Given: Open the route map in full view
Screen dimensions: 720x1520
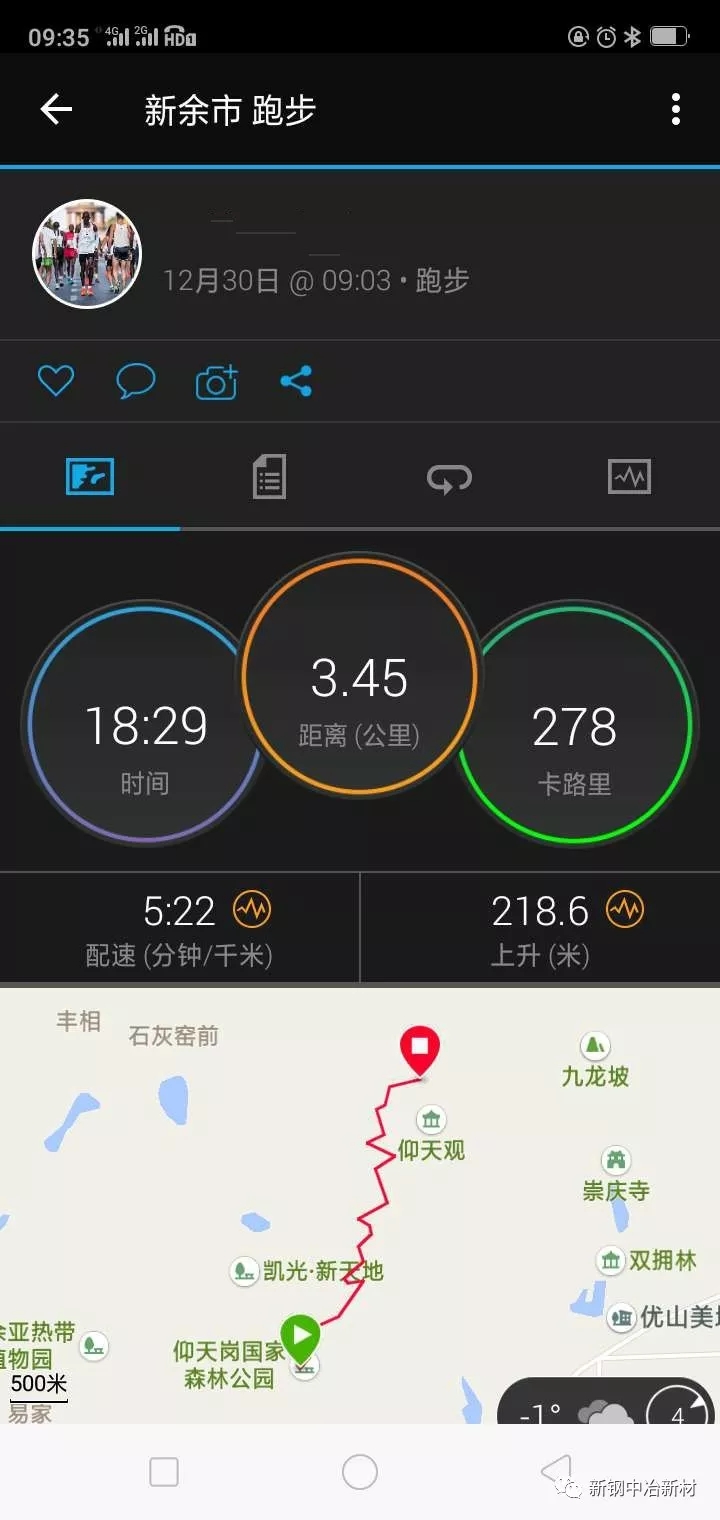Looking at the screenshot, I should pyautogui.click(x=360, y=1200).
